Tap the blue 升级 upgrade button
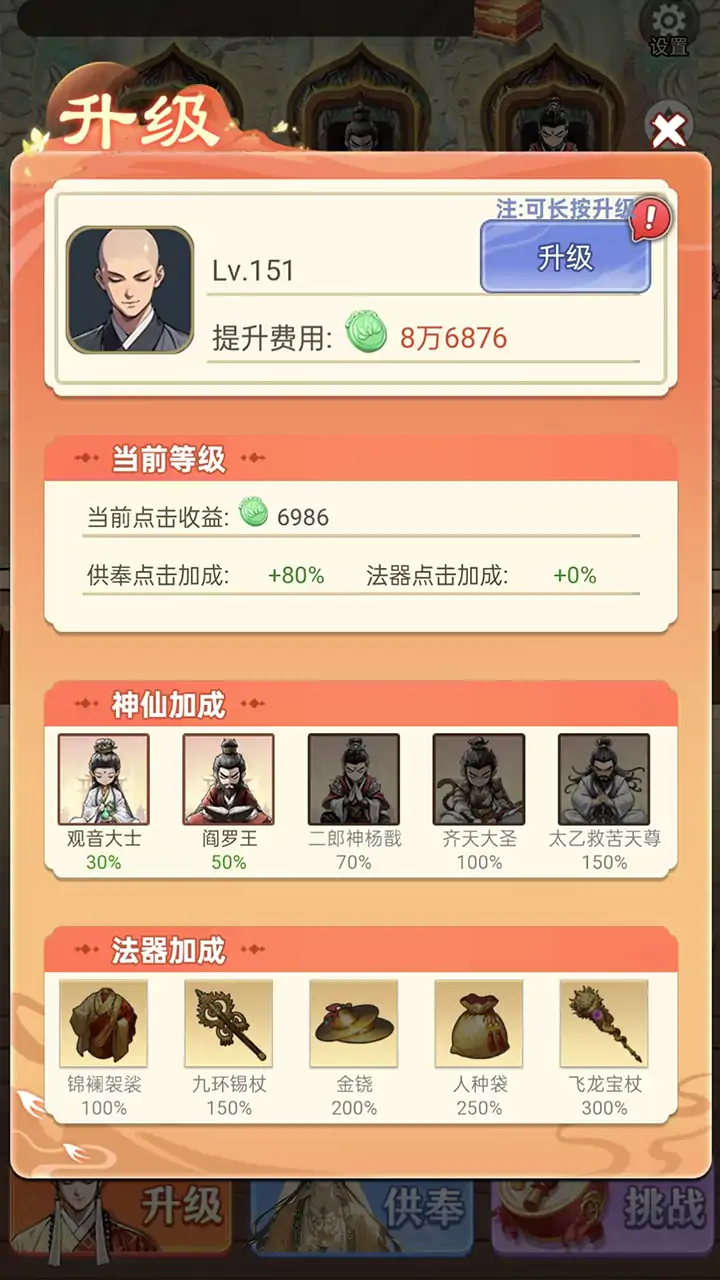 [x=565, y=258]
